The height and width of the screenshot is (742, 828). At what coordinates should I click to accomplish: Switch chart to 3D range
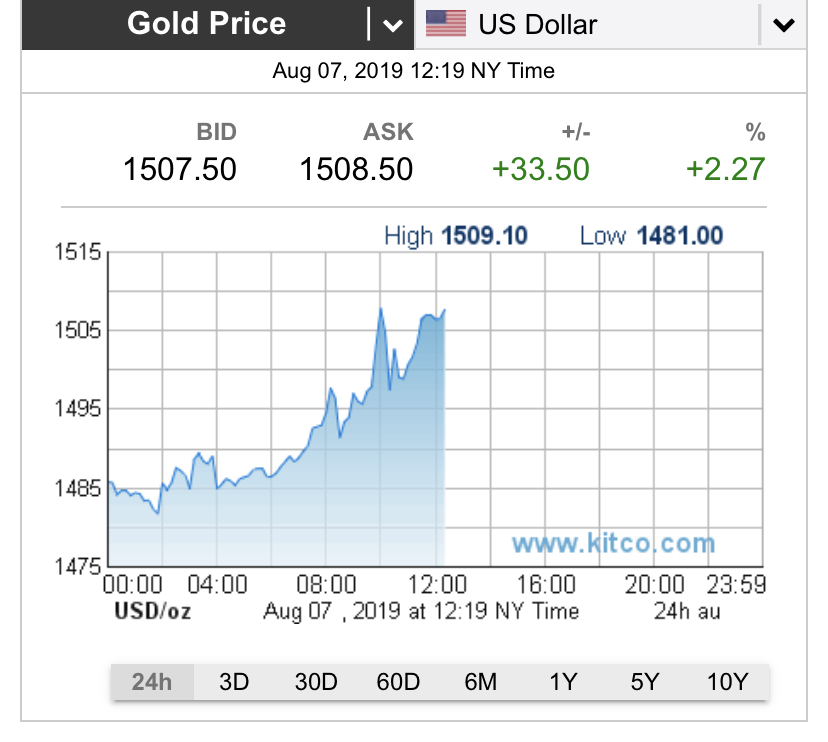234,682
